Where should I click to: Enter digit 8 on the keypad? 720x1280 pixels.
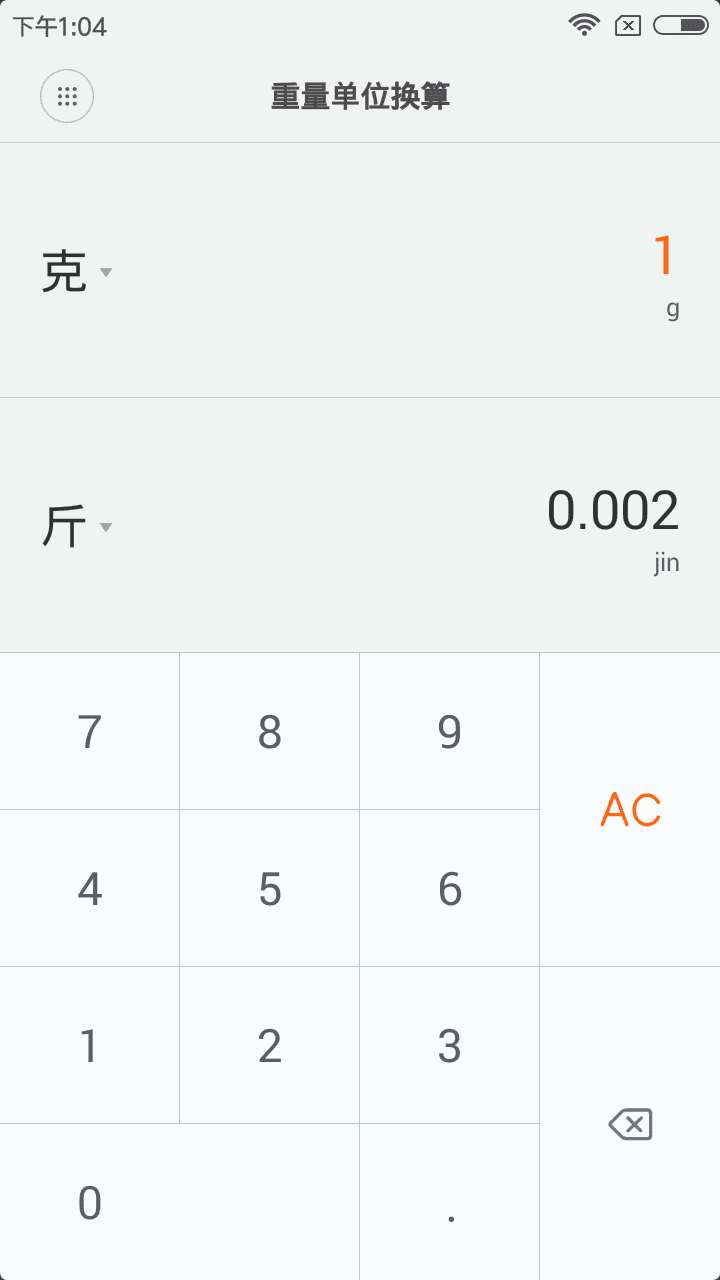tap(270, 732)
